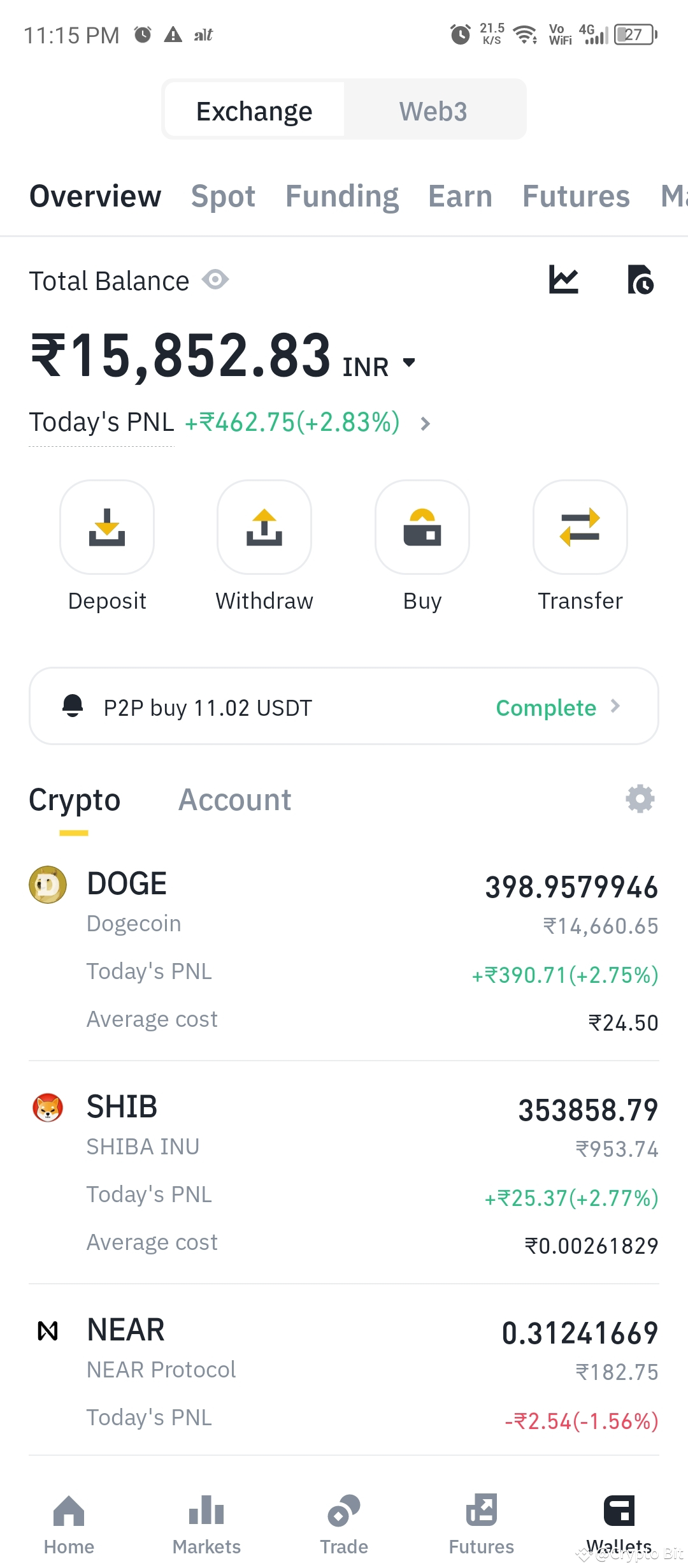Screen dimensions: 688x1568
Task: Open the Transfer function
Action: (579, 527)
